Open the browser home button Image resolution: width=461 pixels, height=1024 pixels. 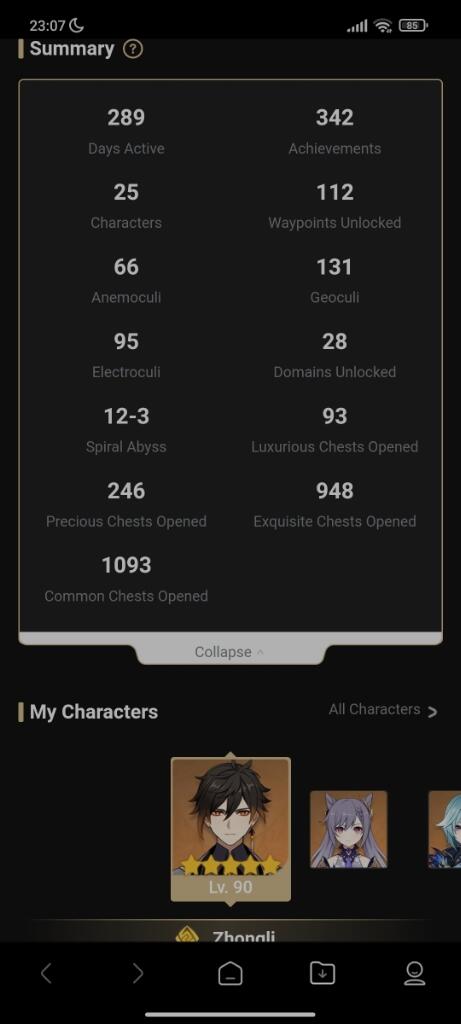(x=230, y=974)
